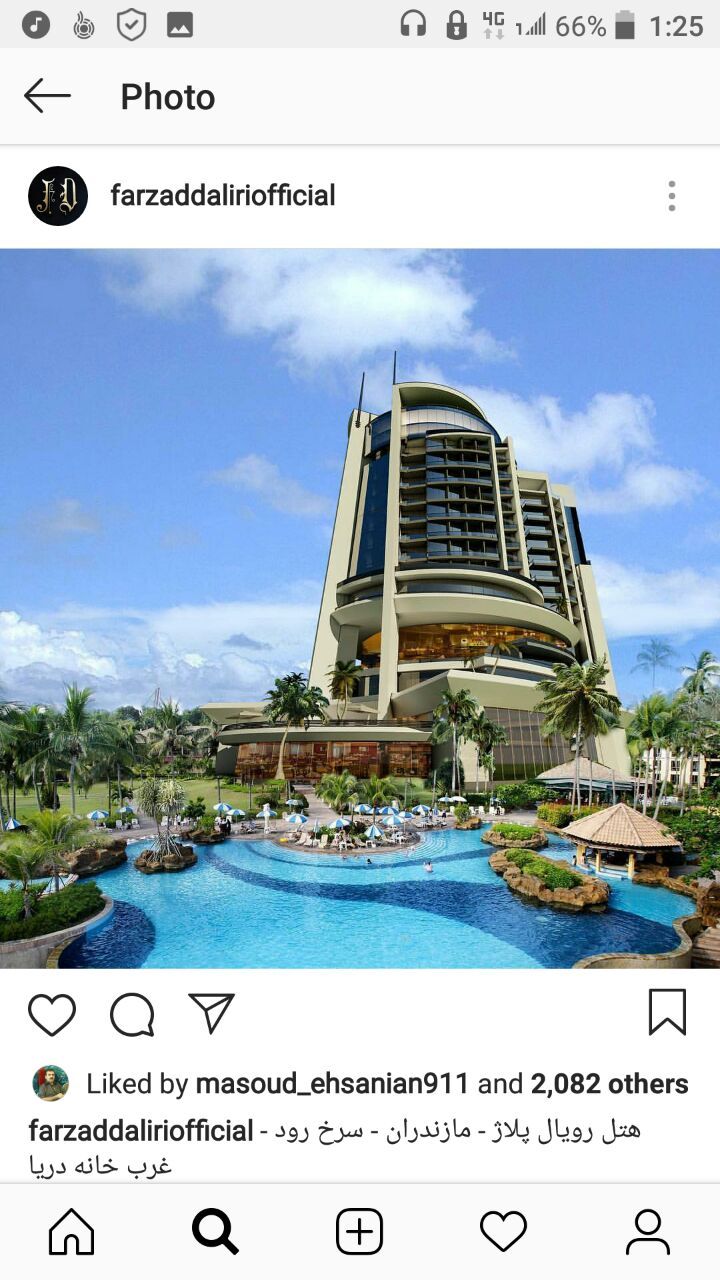Create a new post with the plus tab
This screenshot has height=1280, width=720.
(x=359, y=1231)
